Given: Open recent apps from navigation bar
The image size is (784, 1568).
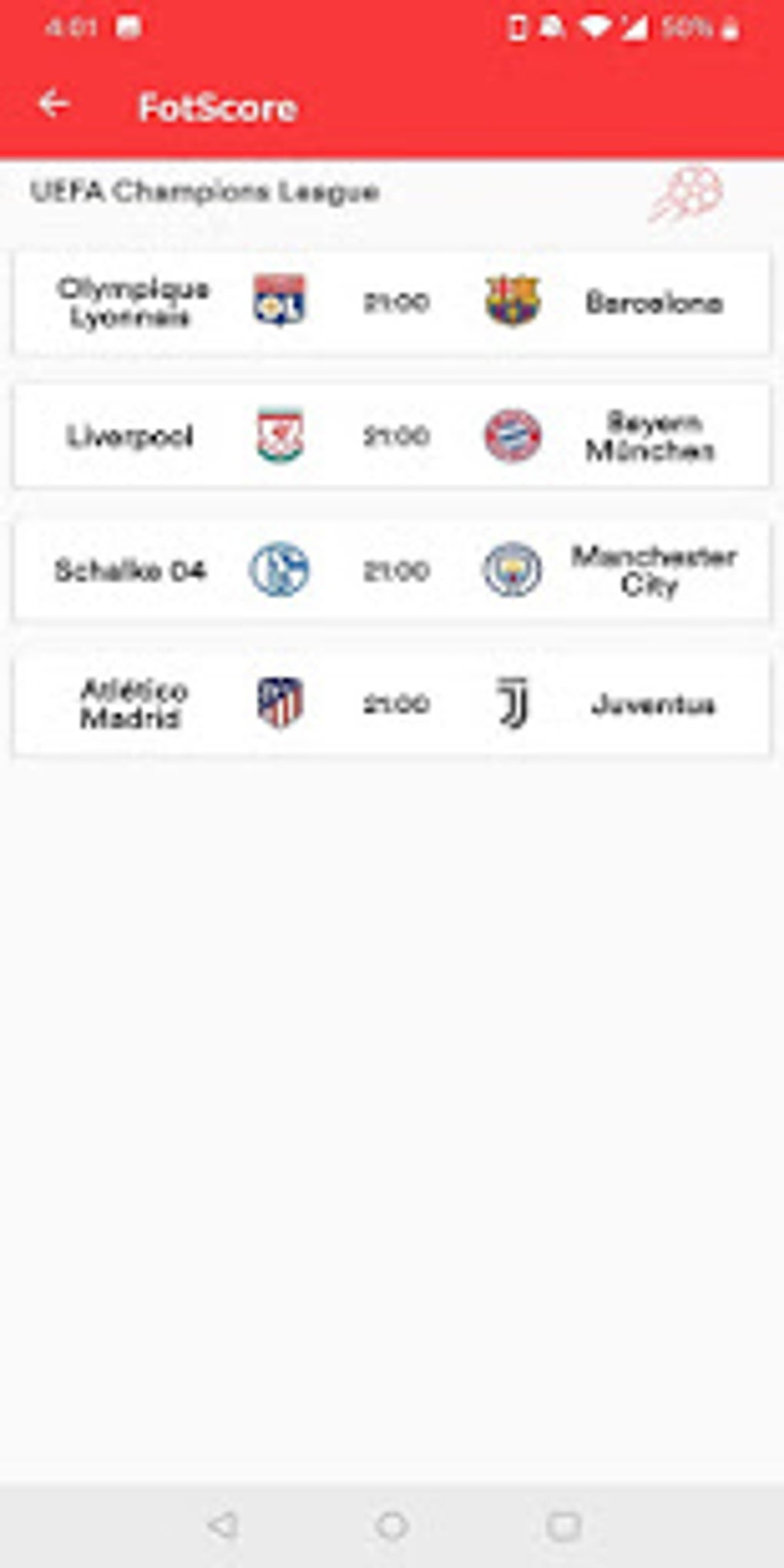Looking at the screenshot, I should tap(563, 1525).
